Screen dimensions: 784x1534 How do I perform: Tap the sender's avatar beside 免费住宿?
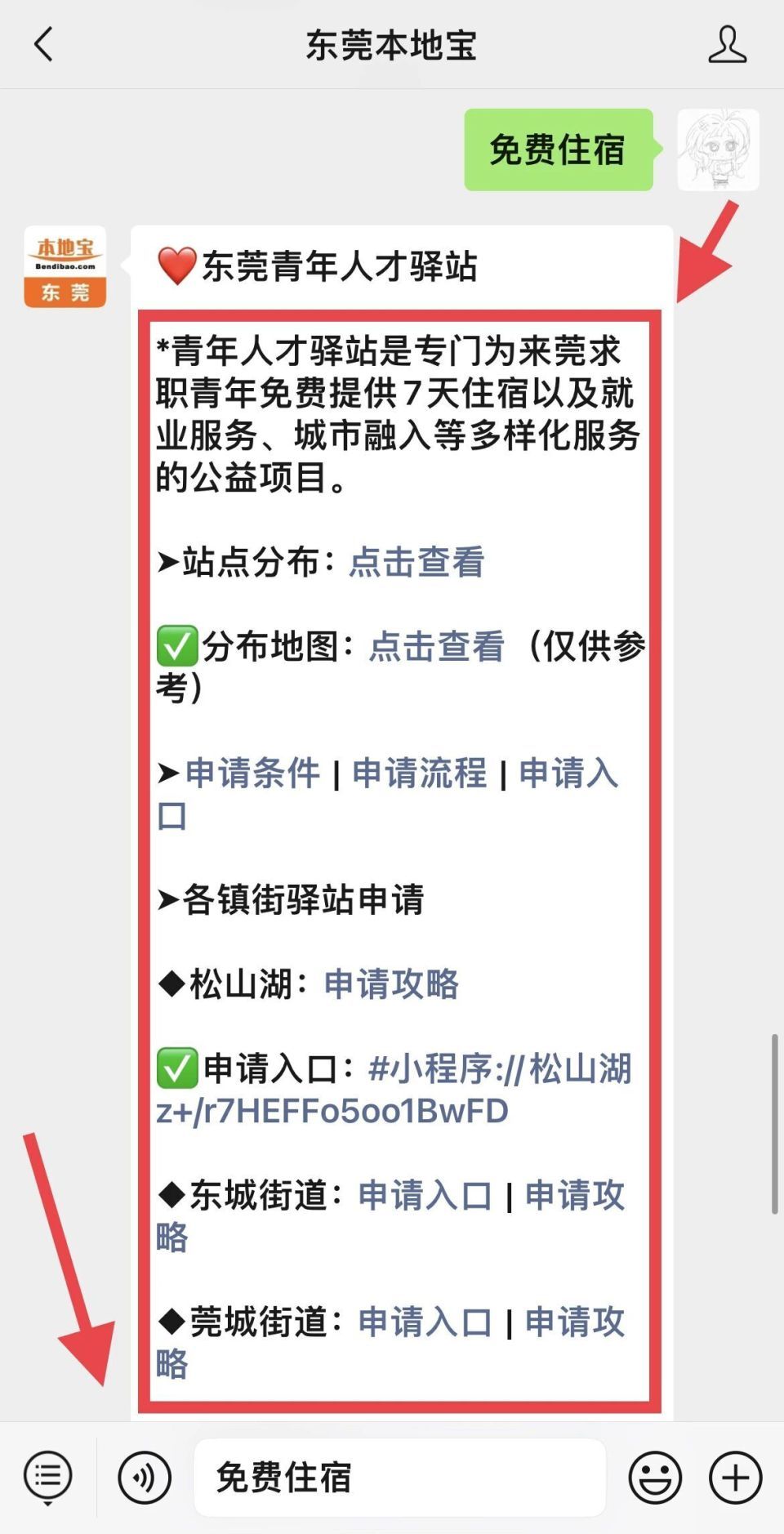click(x=719, y=149)
